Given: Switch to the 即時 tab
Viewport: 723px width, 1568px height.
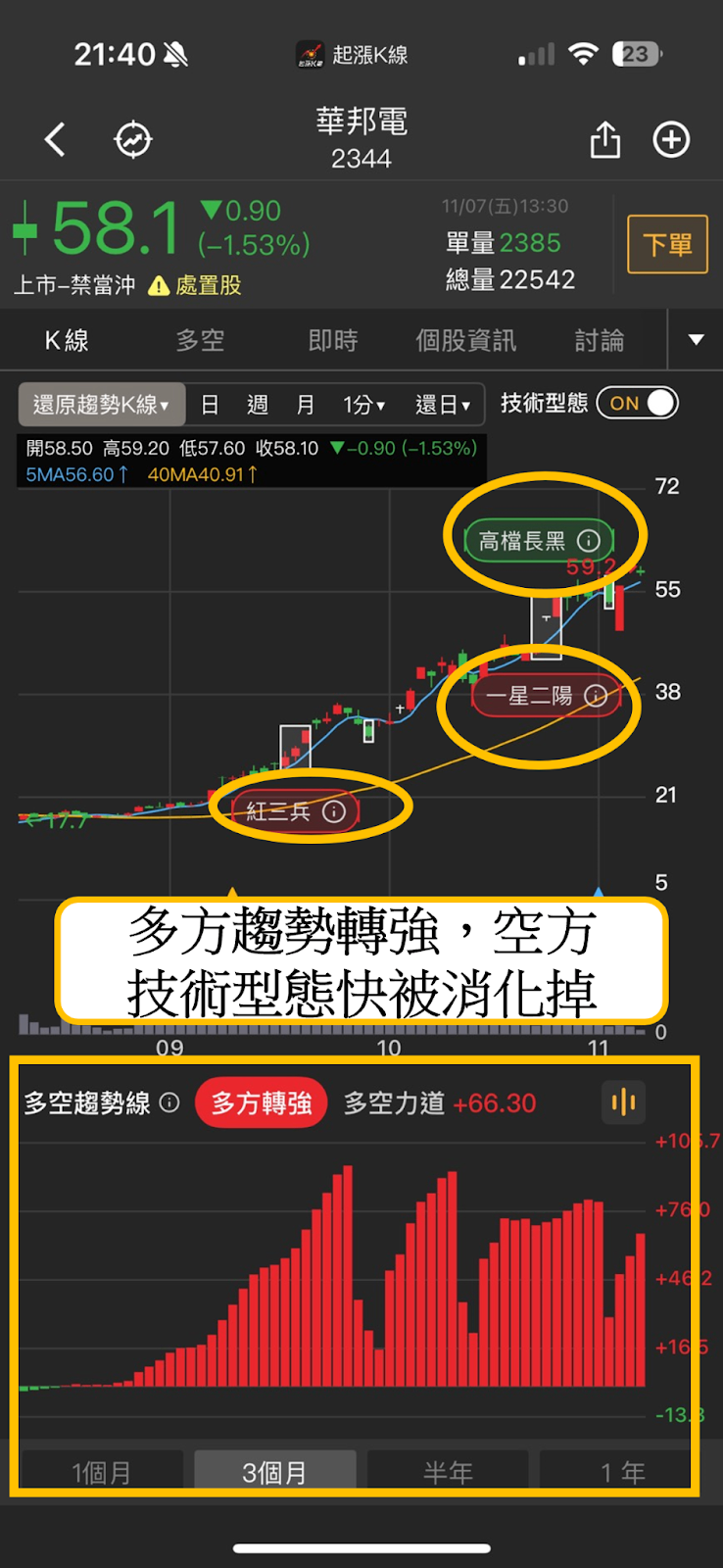Looking at the screenshot, I should click(333, 340).
